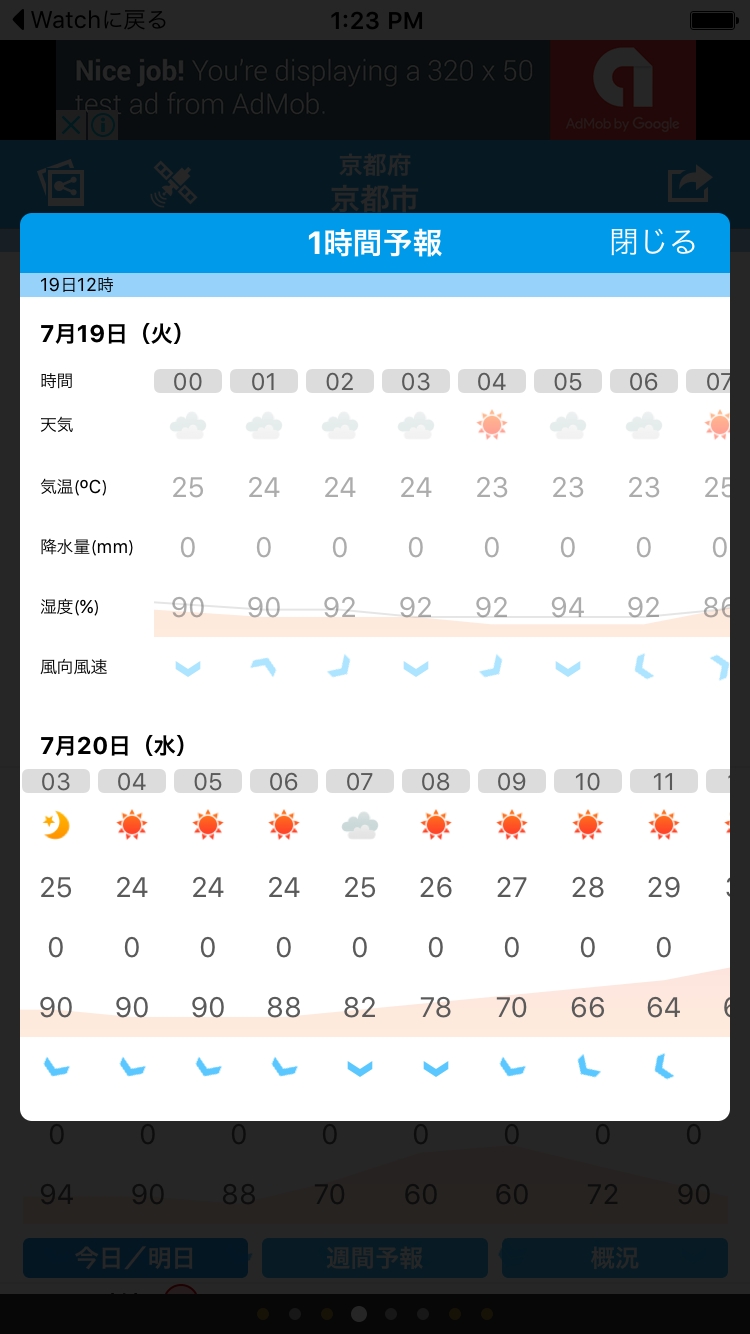This screenshot has width=750, height=1334.
Task: Tap the highlighted page indicator dot
Action: (359, 1313)
